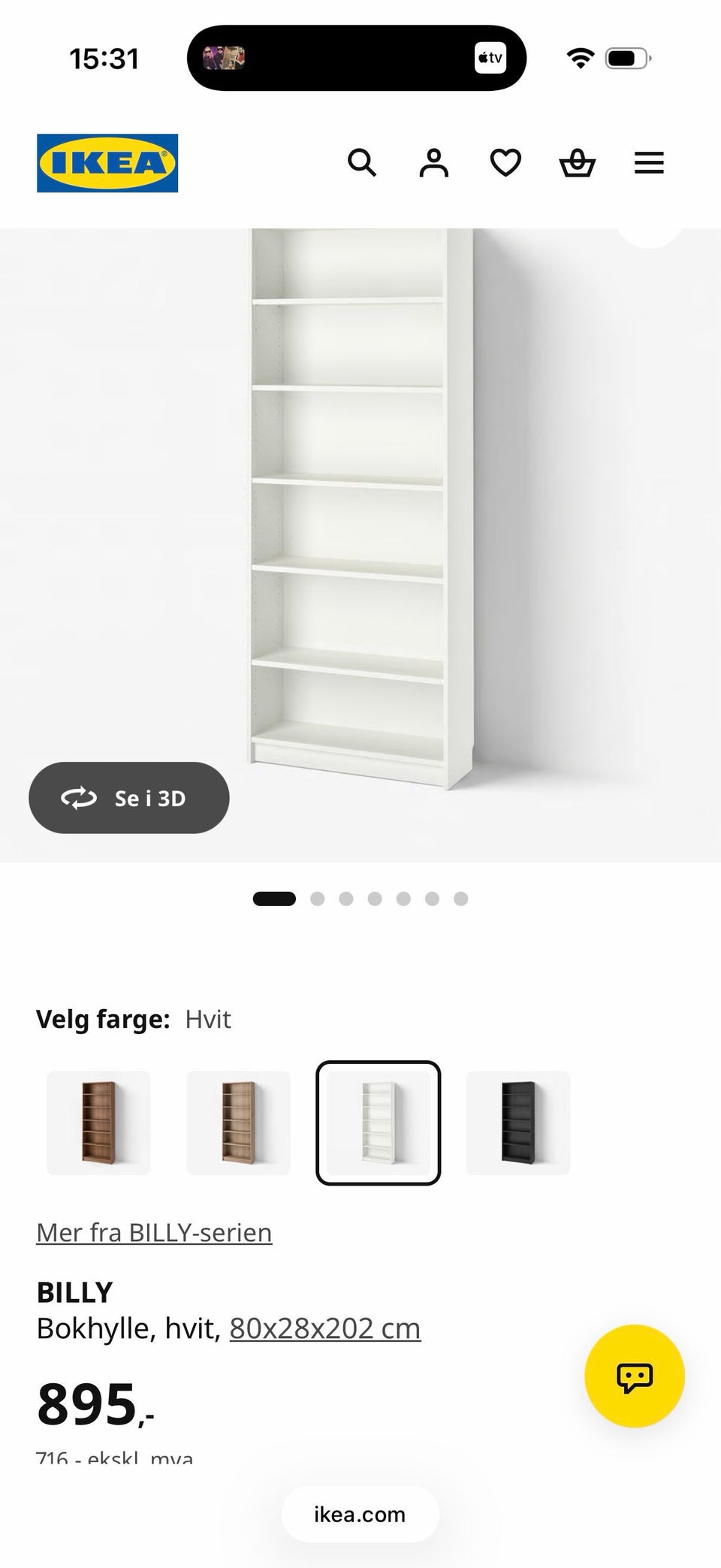Select the dark brown walnut color option
The width and height of the screenshot is (721, 1568).
tap(98, 1122)
